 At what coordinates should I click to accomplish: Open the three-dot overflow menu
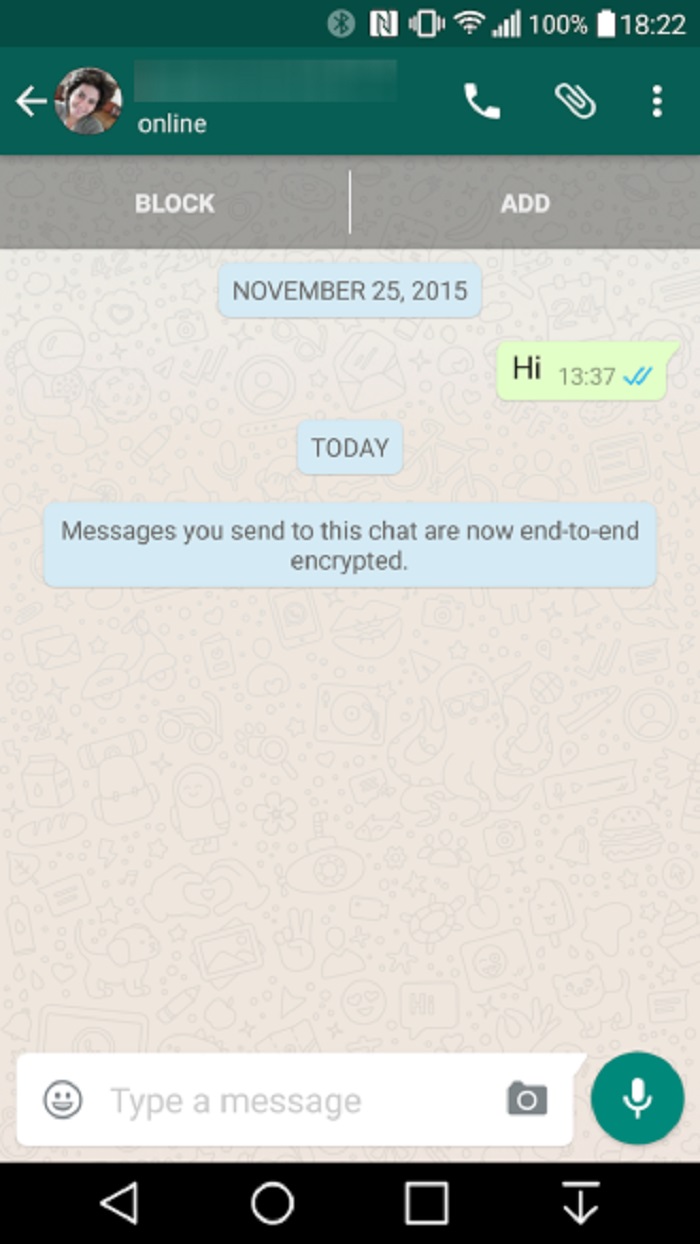[656, 101]
